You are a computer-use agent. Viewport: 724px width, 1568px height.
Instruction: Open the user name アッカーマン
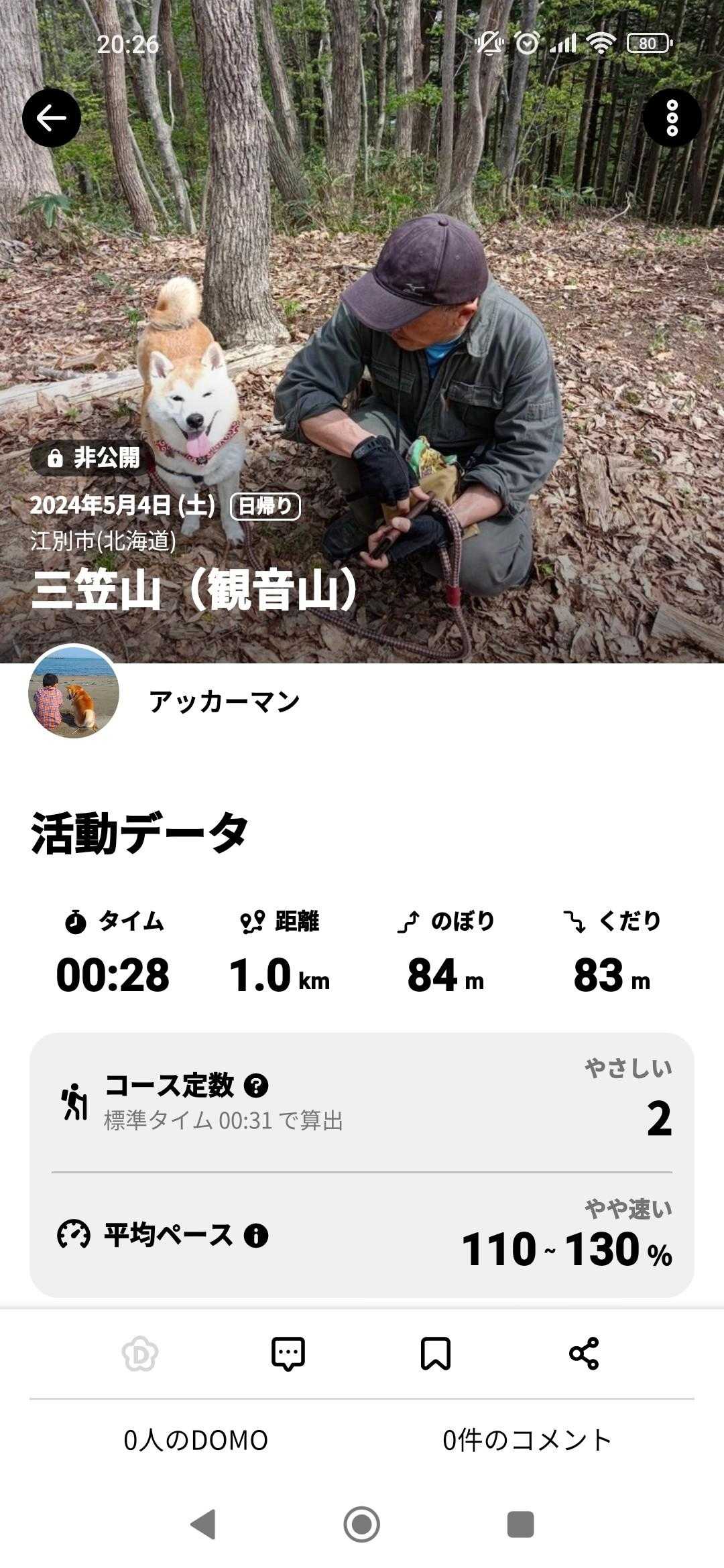[224, 702]
